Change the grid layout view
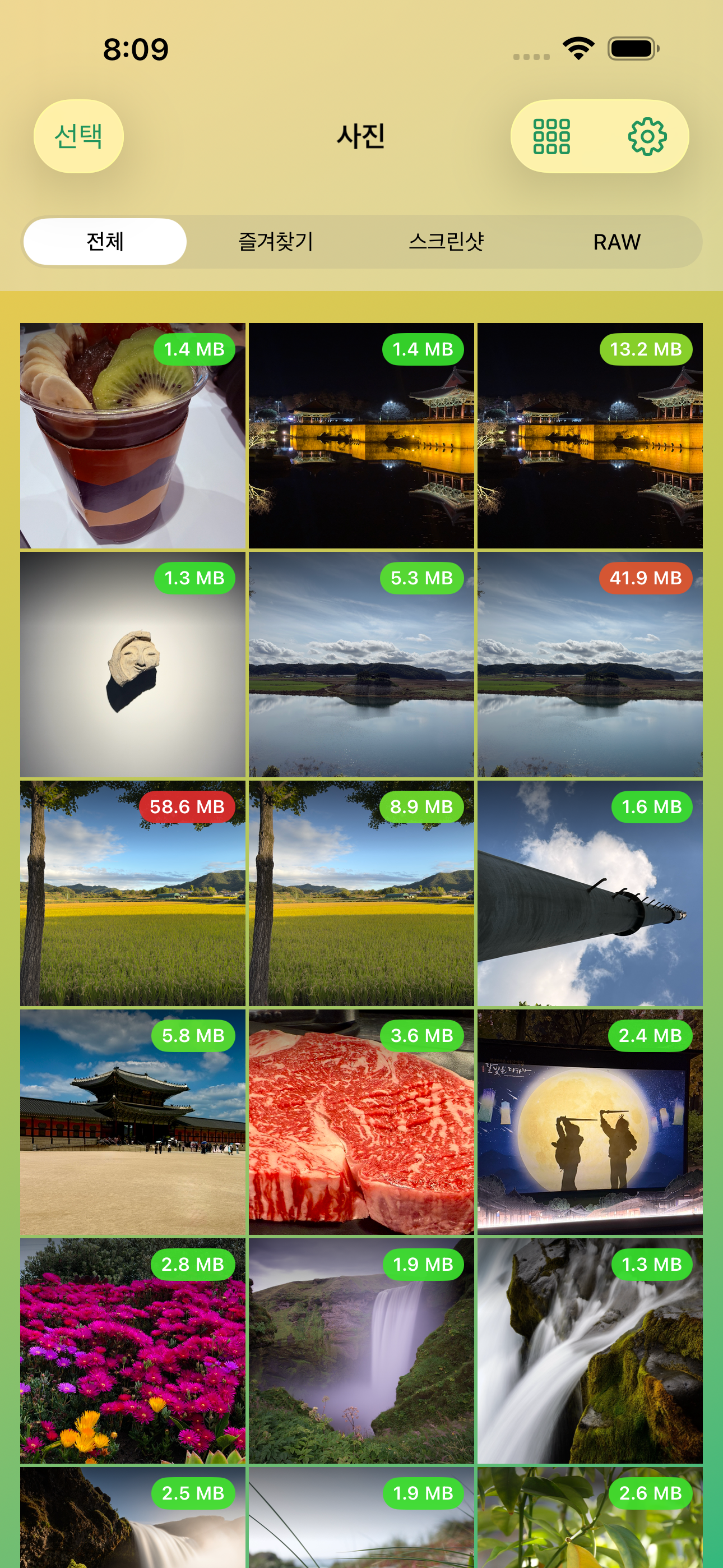723x1568 pixels. 551,136
